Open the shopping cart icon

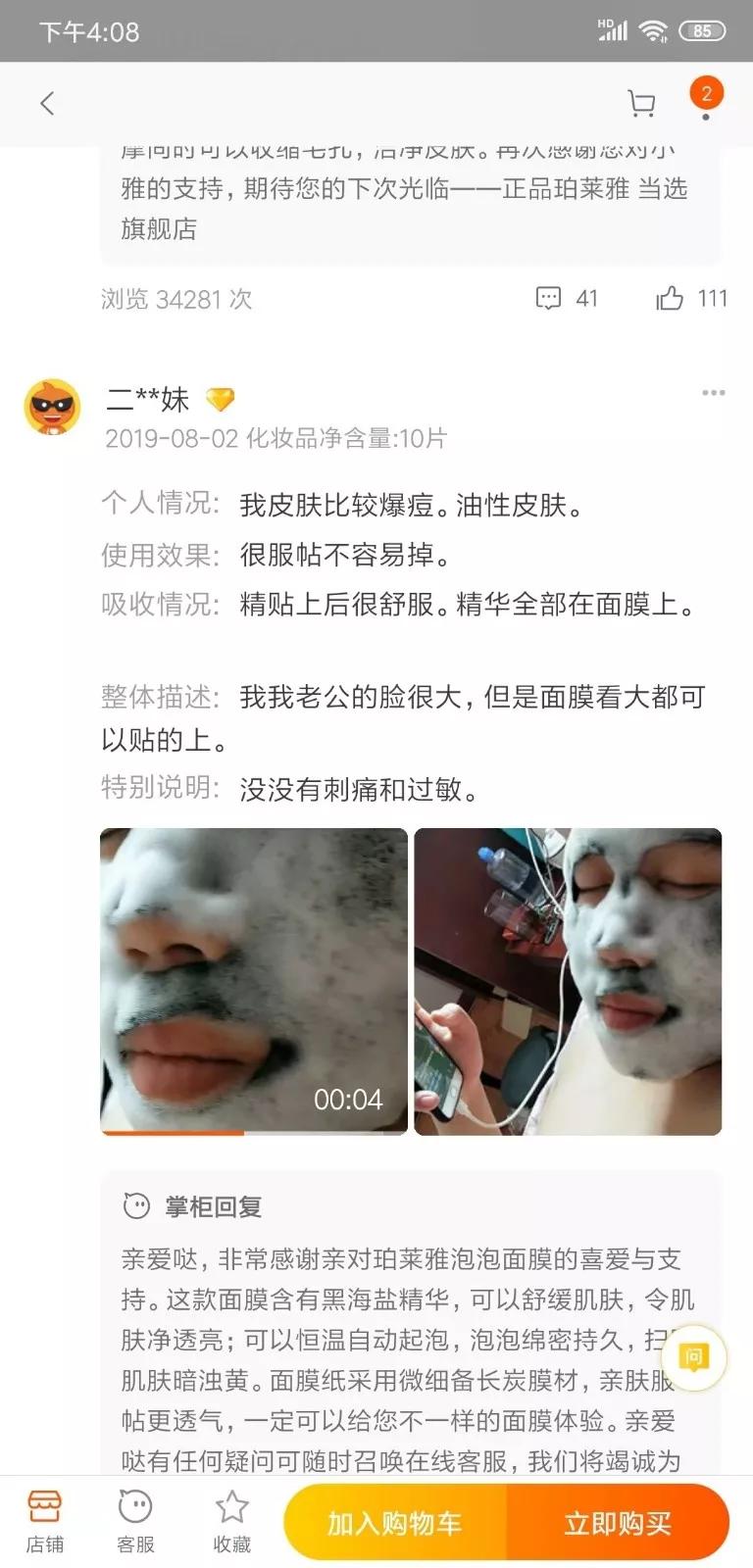click(642, 103)
